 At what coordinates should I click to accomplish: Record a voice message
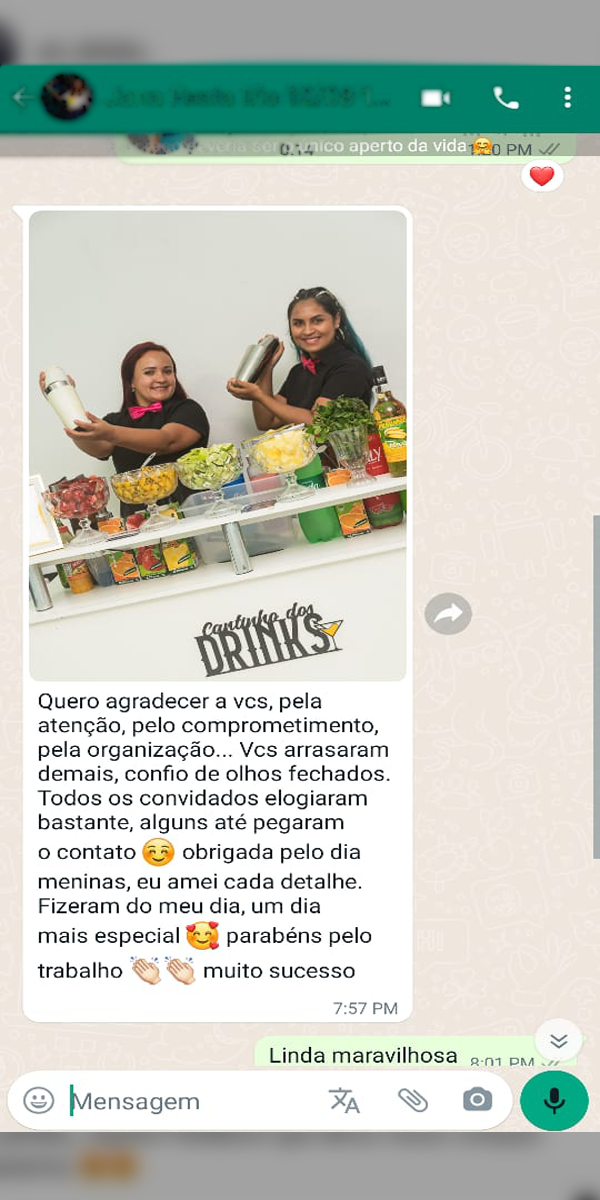coord(554,1100)
